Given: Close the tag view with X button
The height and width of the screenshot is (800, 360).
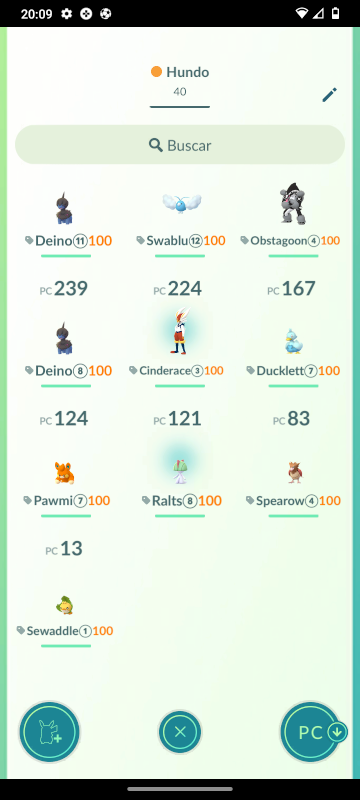Looking at the screenshot, I should tap(180, 732).
